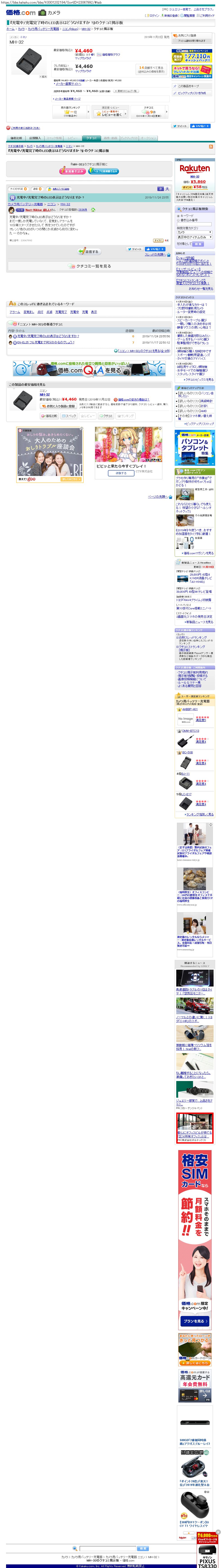
Task: Tap the keyword 充電完了
Action: pyautogui.click(x=61, y=312)
